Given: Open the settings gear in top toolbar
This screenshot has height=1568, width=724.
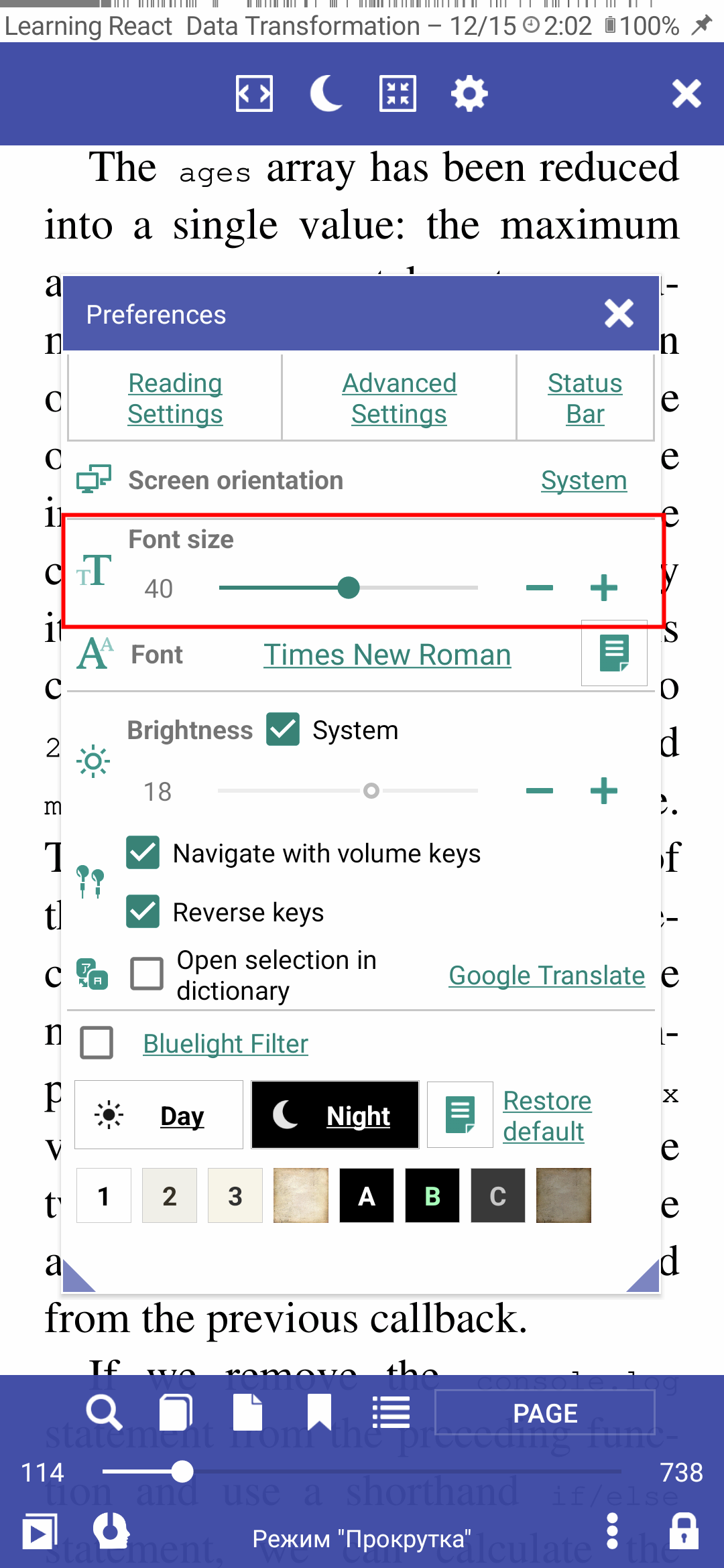Looking at the screenshot, I should point(469,93).
